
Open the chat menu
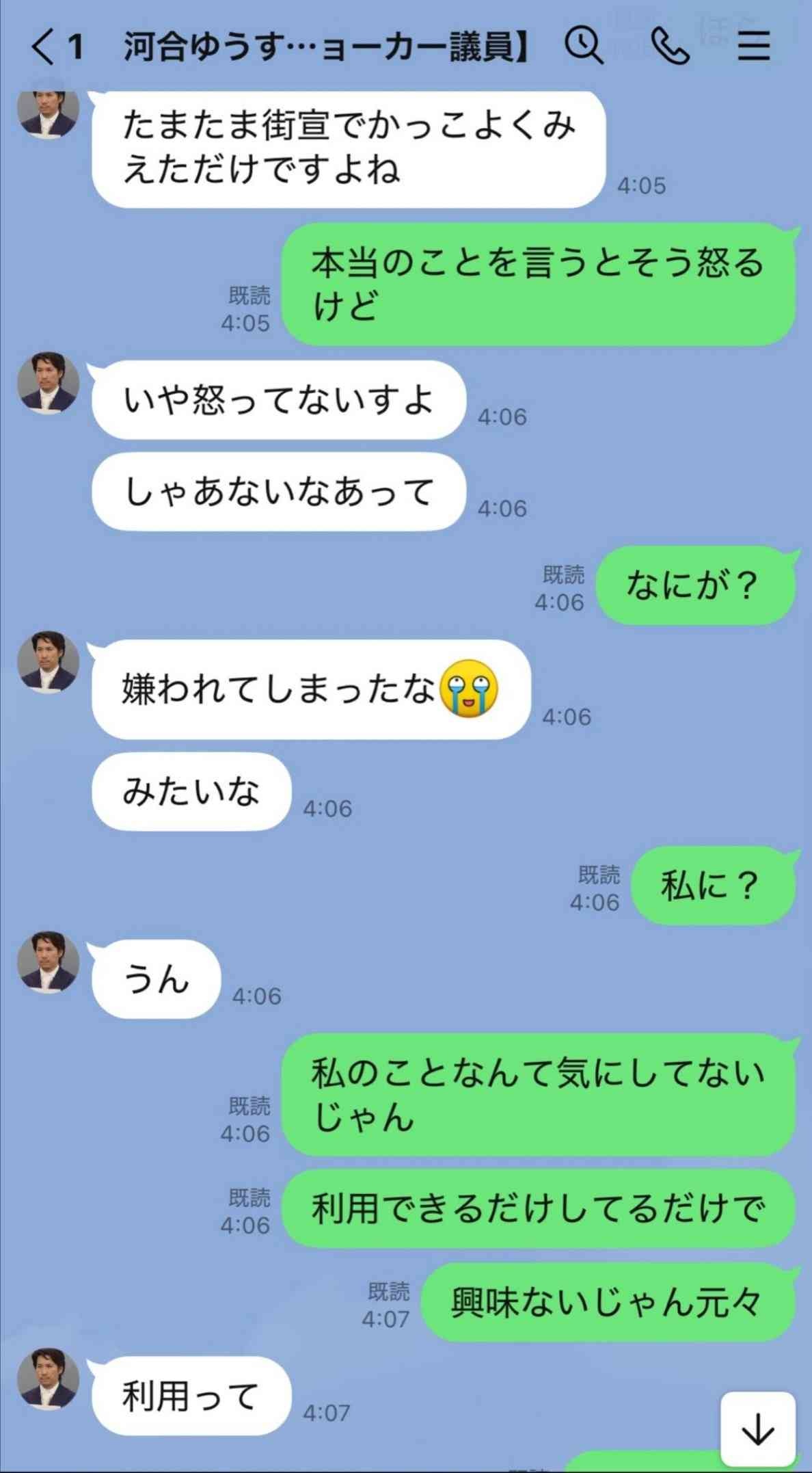[754, 47]
